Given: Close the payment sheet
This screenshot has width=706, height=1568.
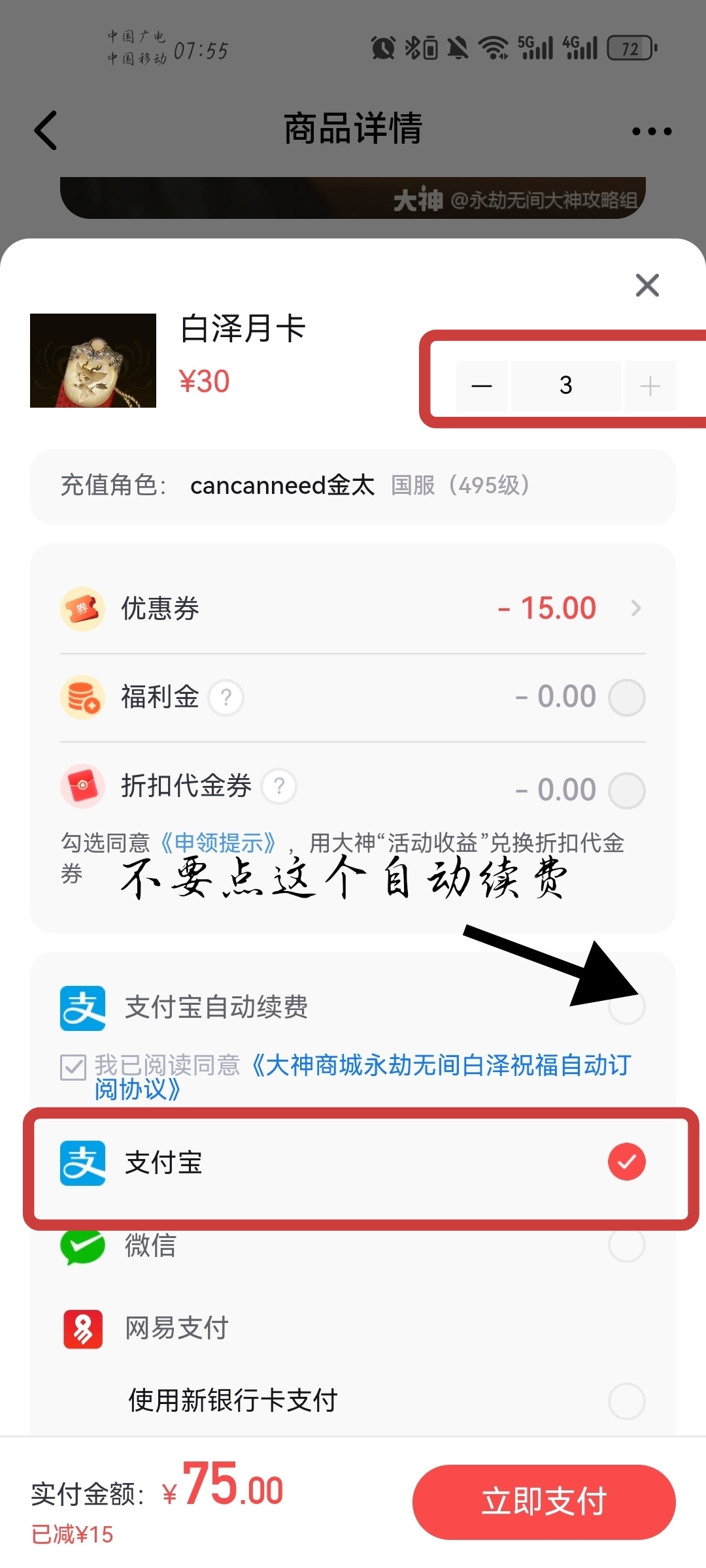Looking at the screenshot, I should (647, 285).
